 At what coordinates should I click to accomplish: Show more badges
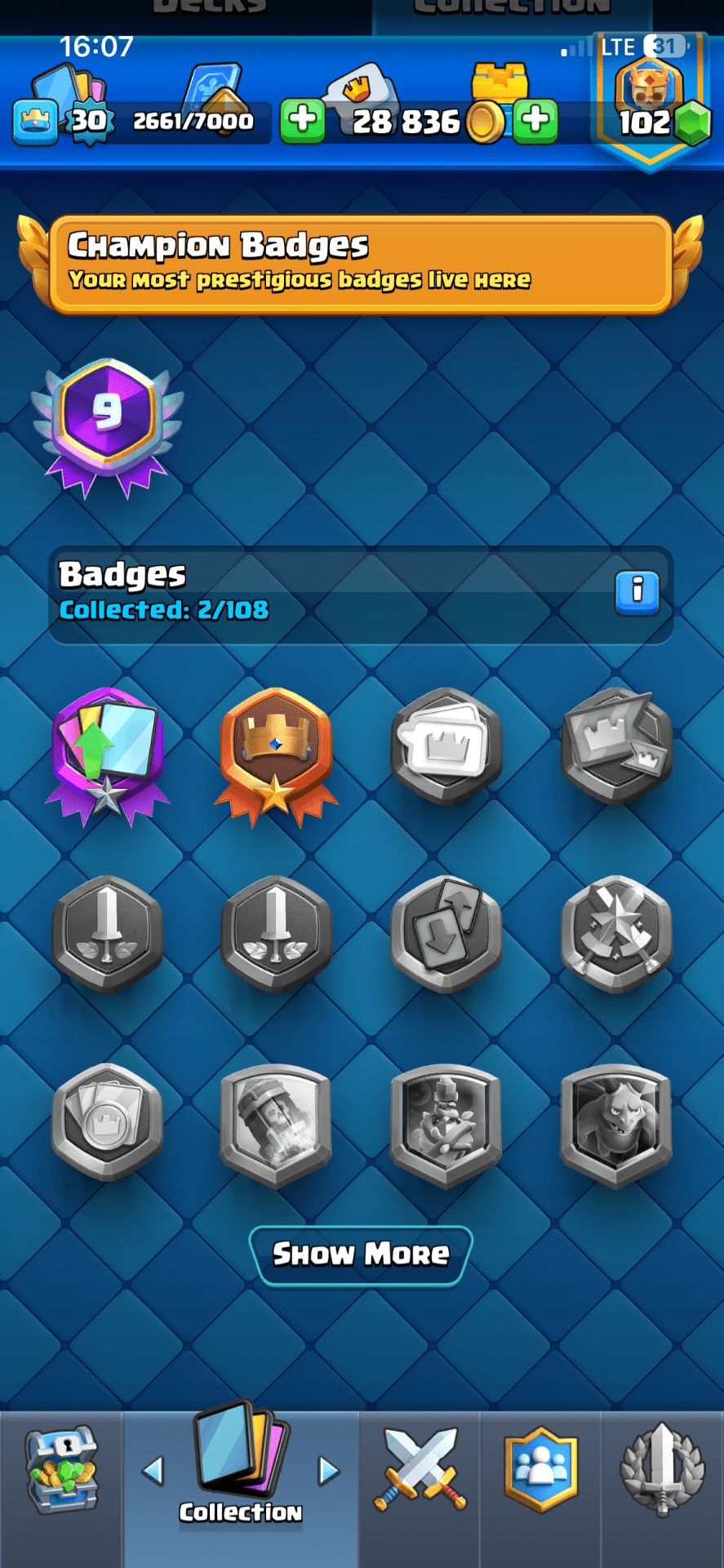tap(360, 1254)
